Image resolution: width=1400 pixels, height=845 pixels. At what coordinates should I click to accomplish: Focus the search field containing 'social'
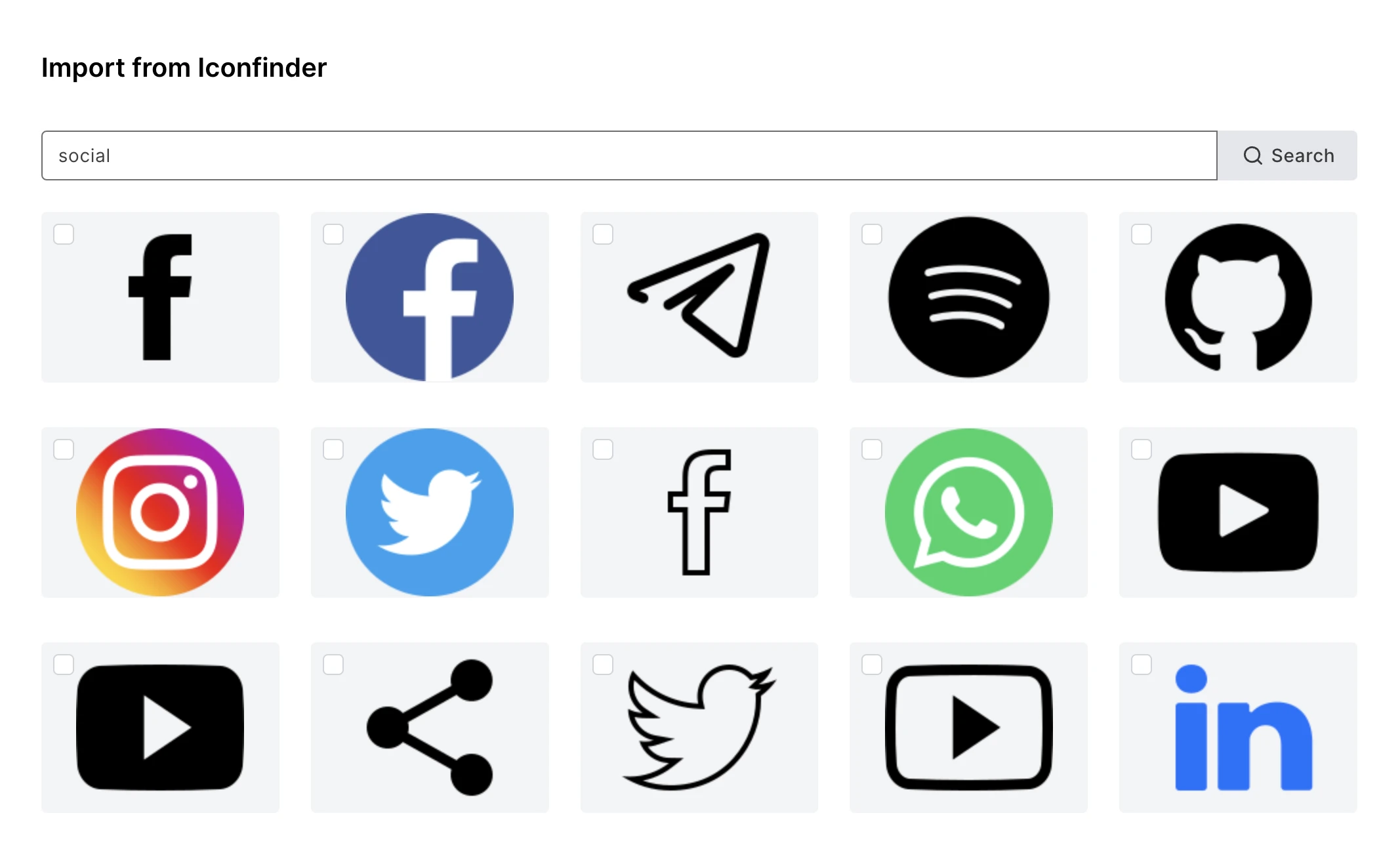coord(628,155)
